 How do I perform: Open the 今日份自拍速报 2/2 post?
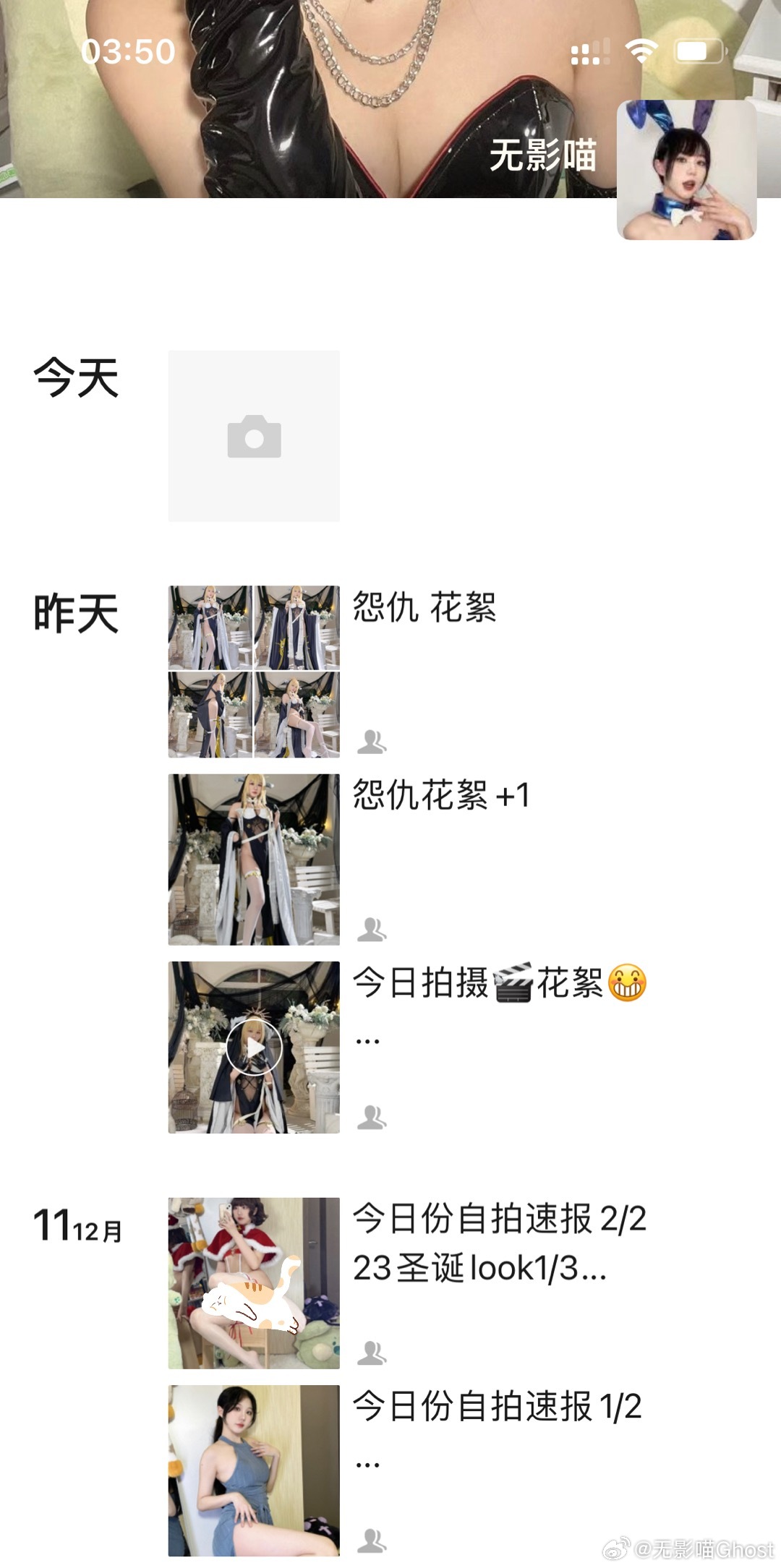click(254, 1283)
